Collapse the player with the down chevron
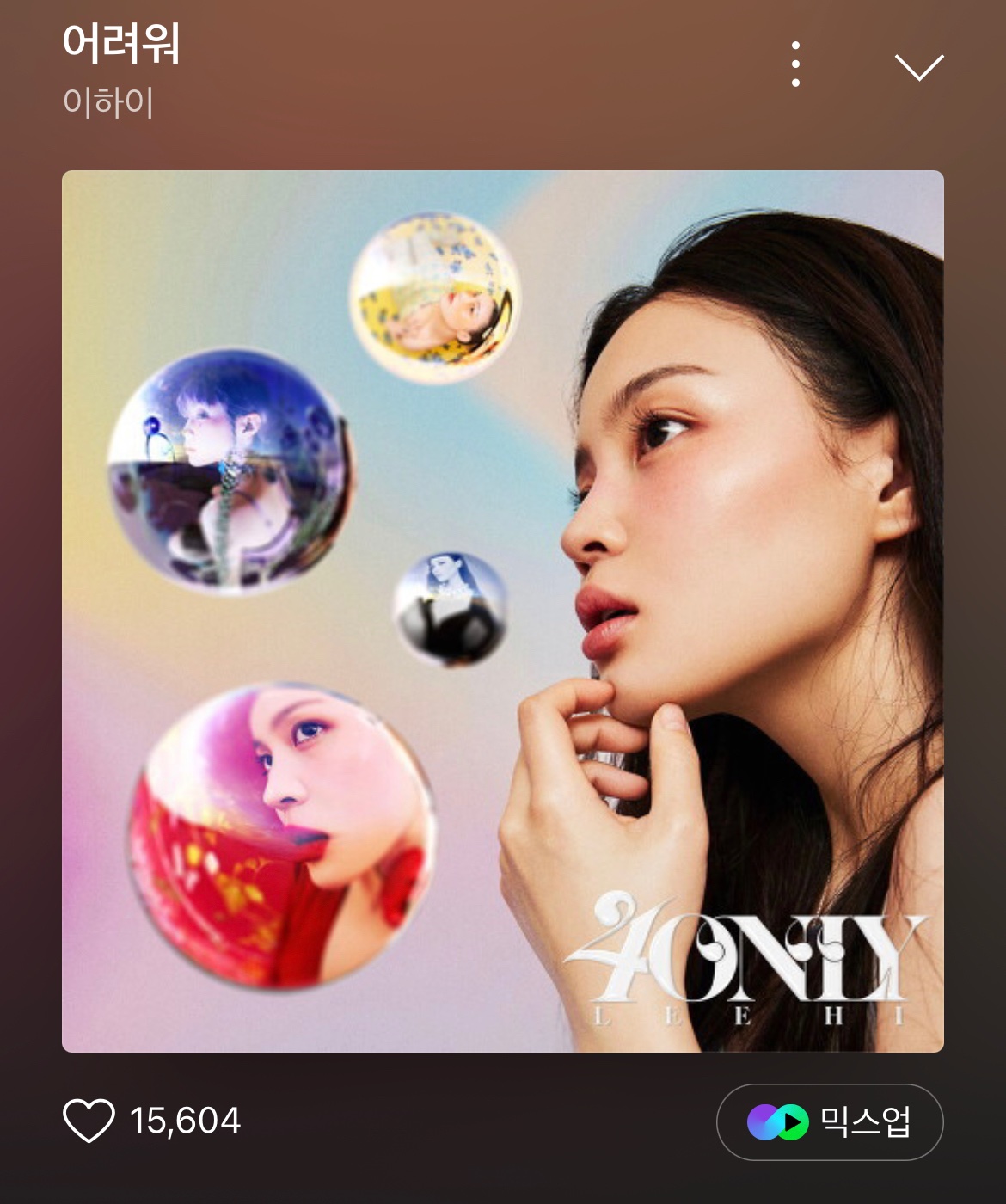The width and height of the screenshot is (1006, 1204). pos(918,66)
